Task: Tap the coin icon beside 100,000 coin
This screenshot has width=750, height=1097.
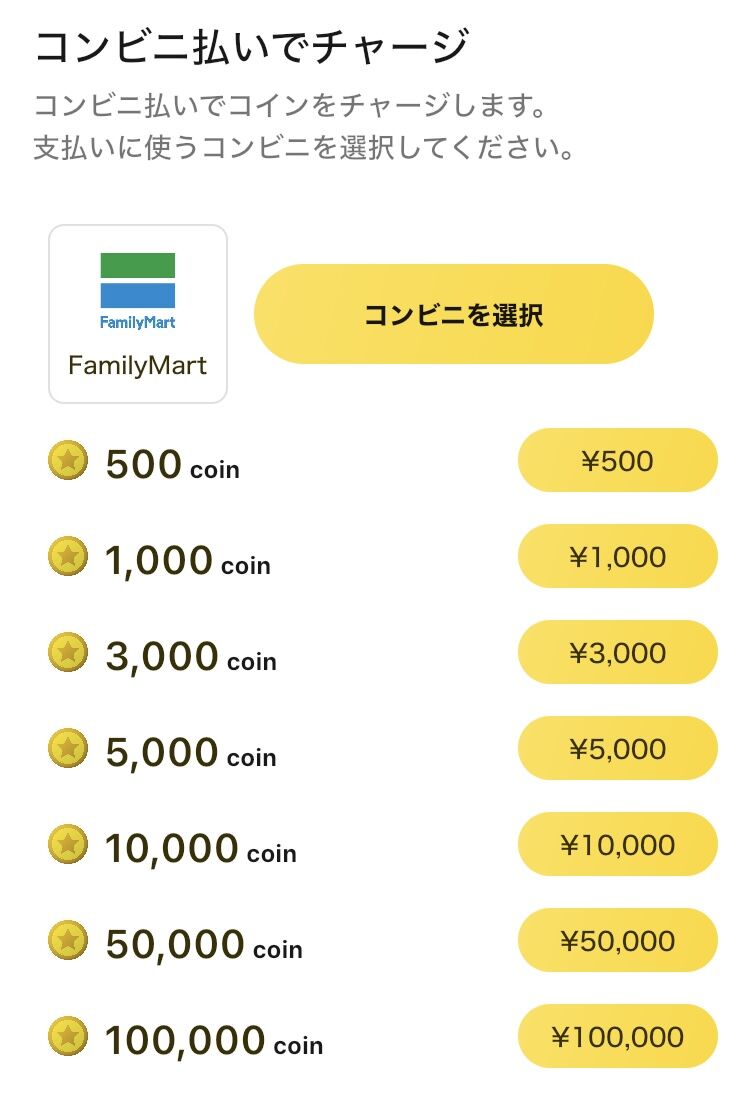Action: point(67,1037)
